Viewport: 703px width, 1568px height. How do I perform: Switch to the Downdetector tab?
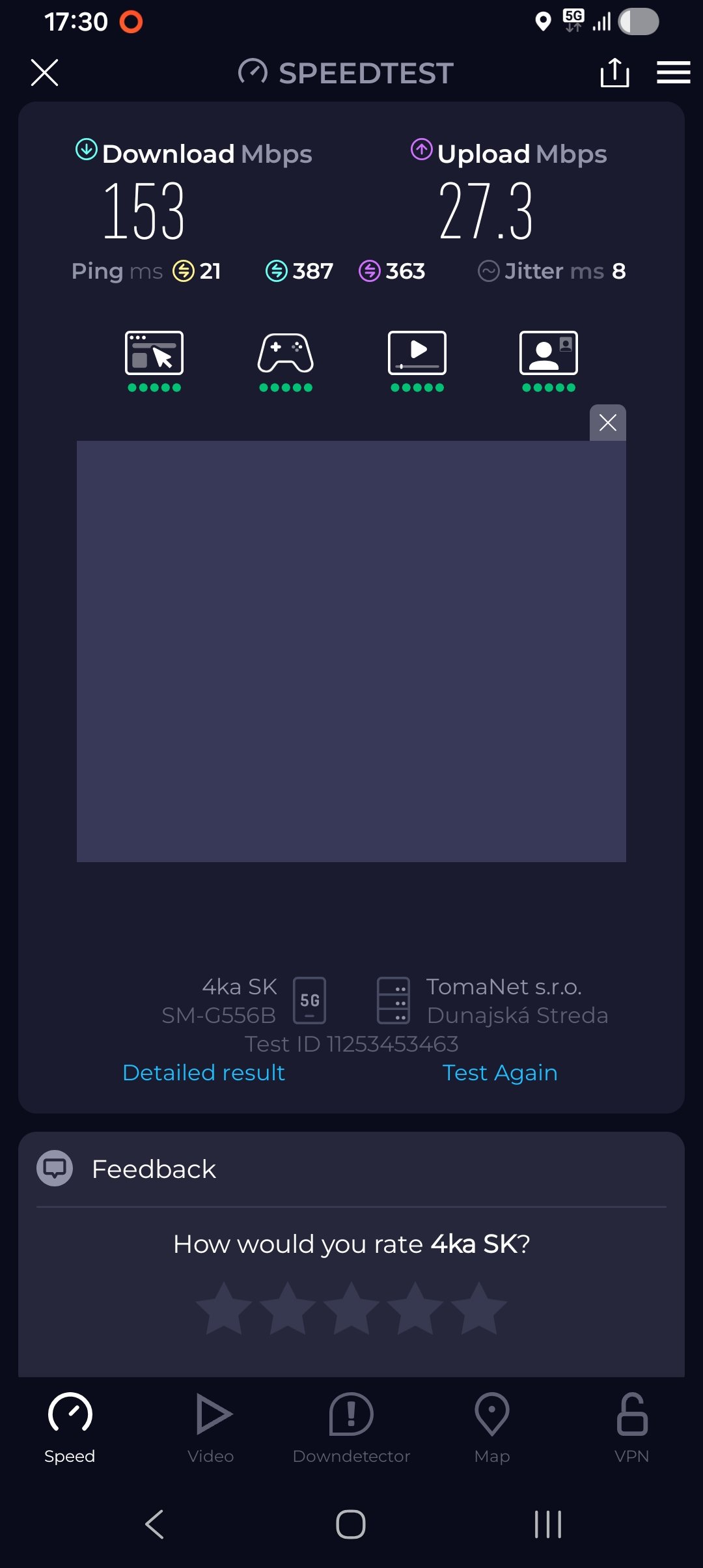[351, 1427]
